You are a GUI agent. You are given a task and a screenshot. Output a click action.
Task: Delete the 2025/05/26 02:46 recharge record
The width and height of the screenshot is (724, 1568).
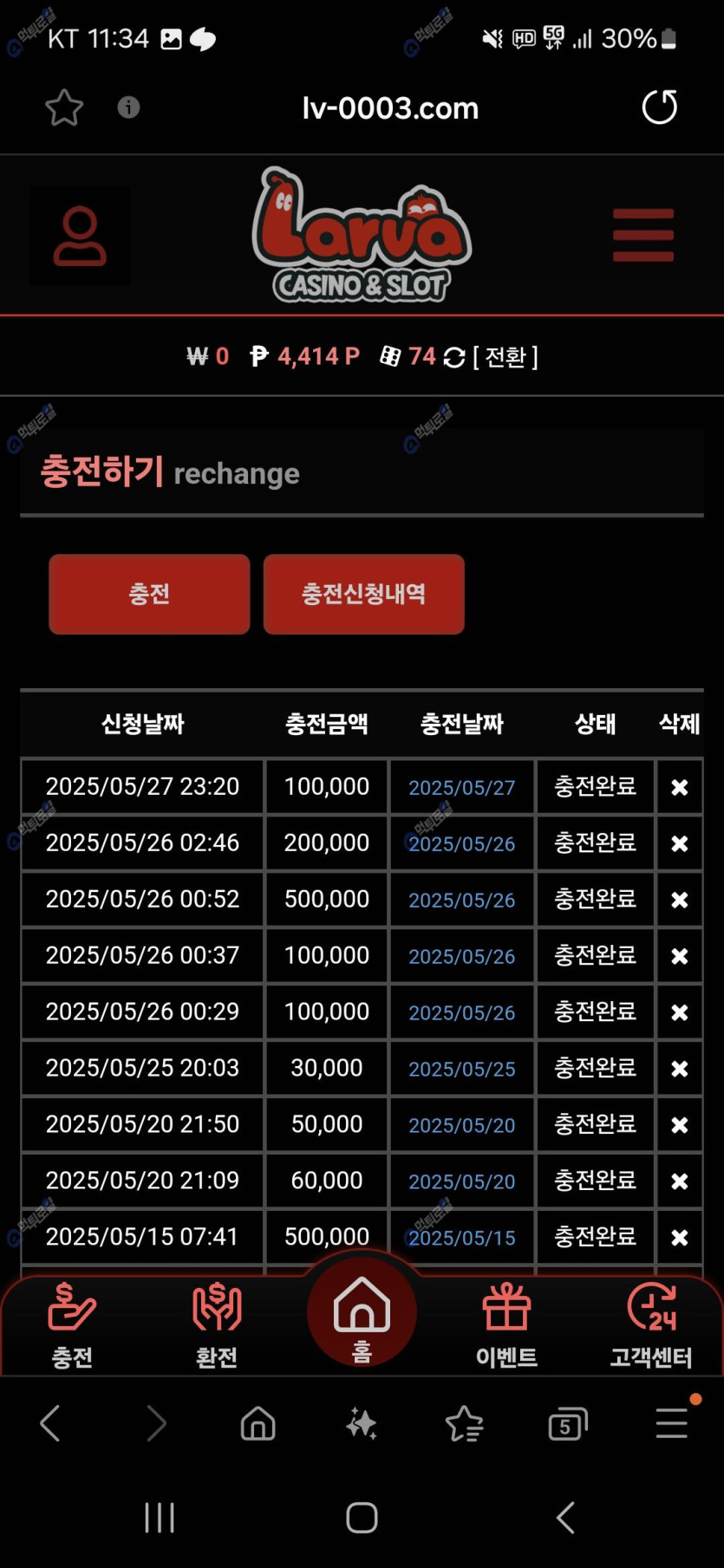coord(680,843)
